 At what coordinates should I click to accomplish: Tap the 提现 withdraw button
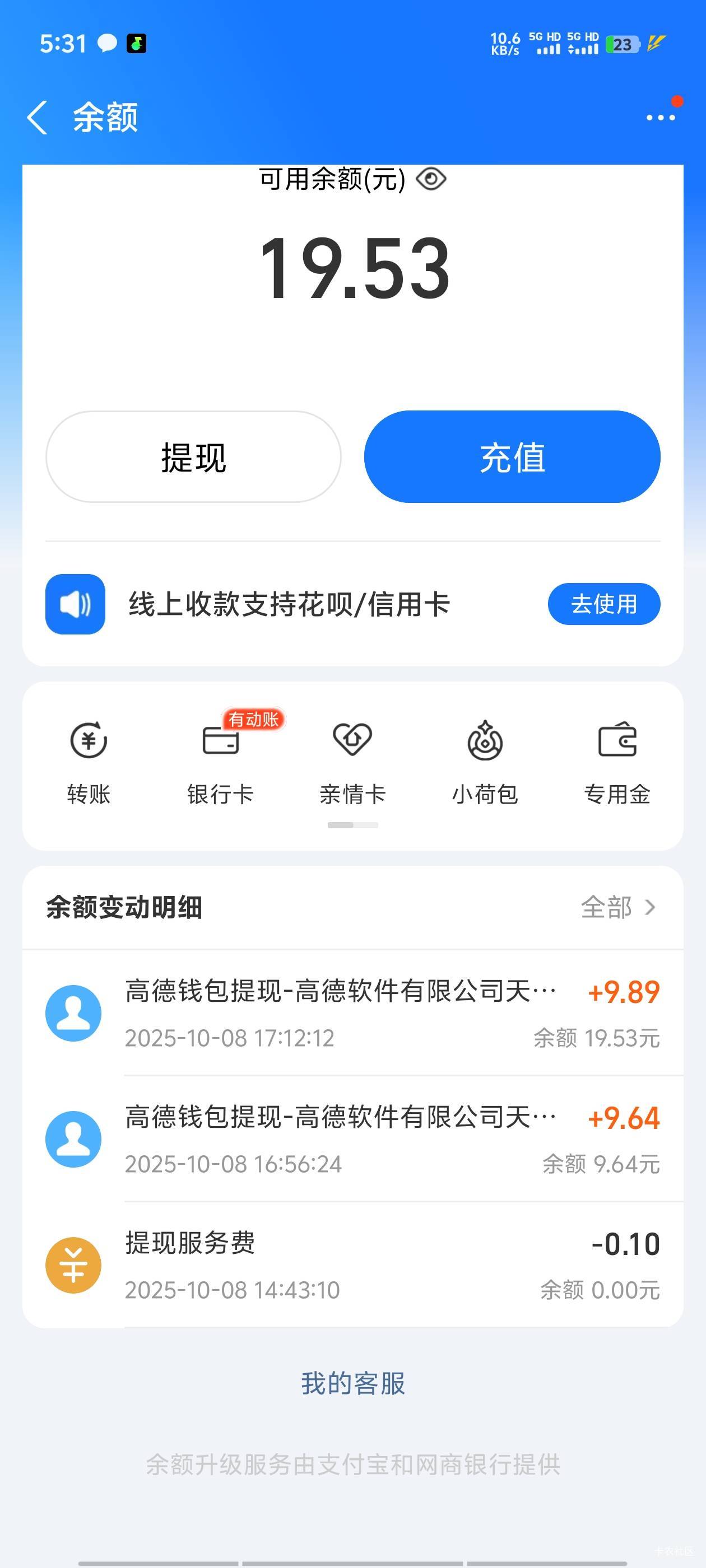pos(193,456)
